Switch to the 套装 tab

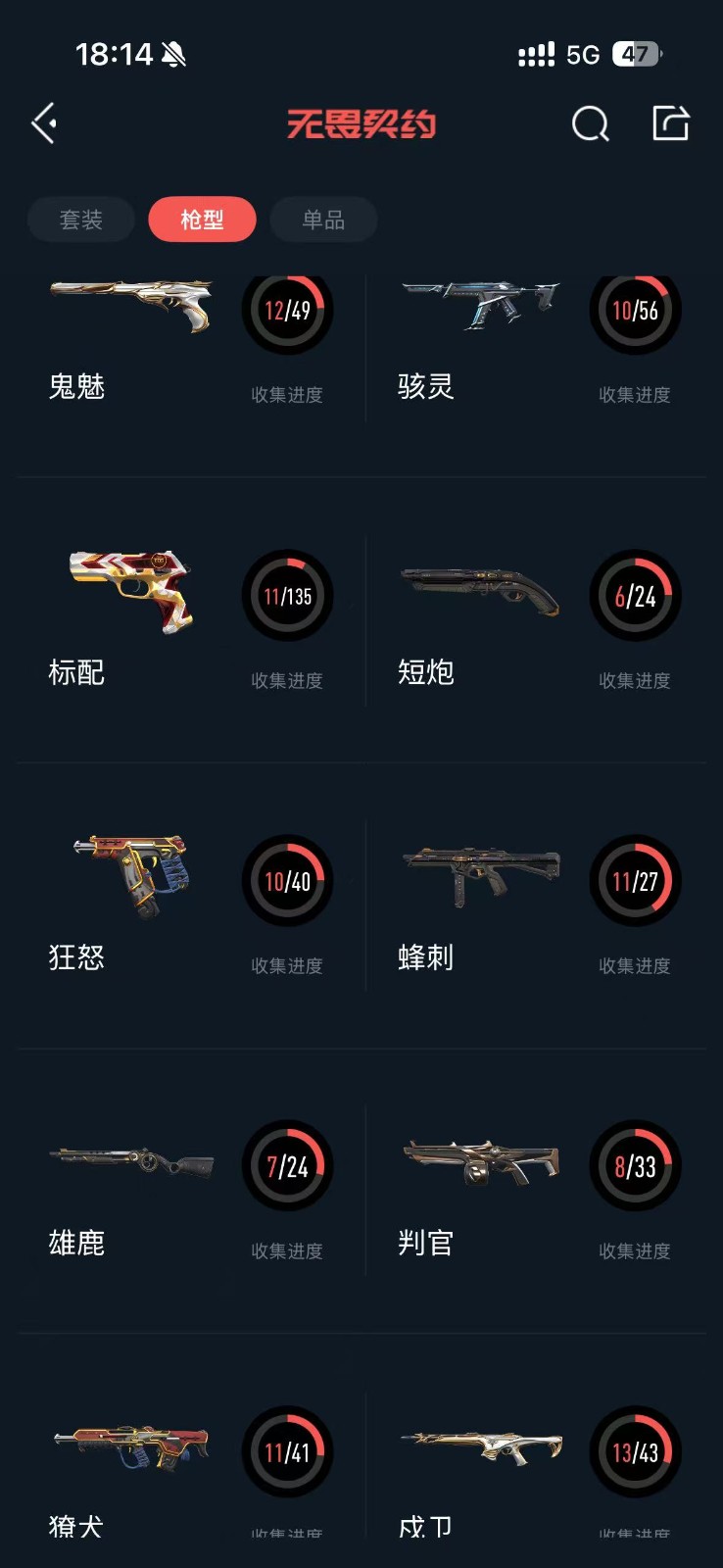(x=81, y=220)
